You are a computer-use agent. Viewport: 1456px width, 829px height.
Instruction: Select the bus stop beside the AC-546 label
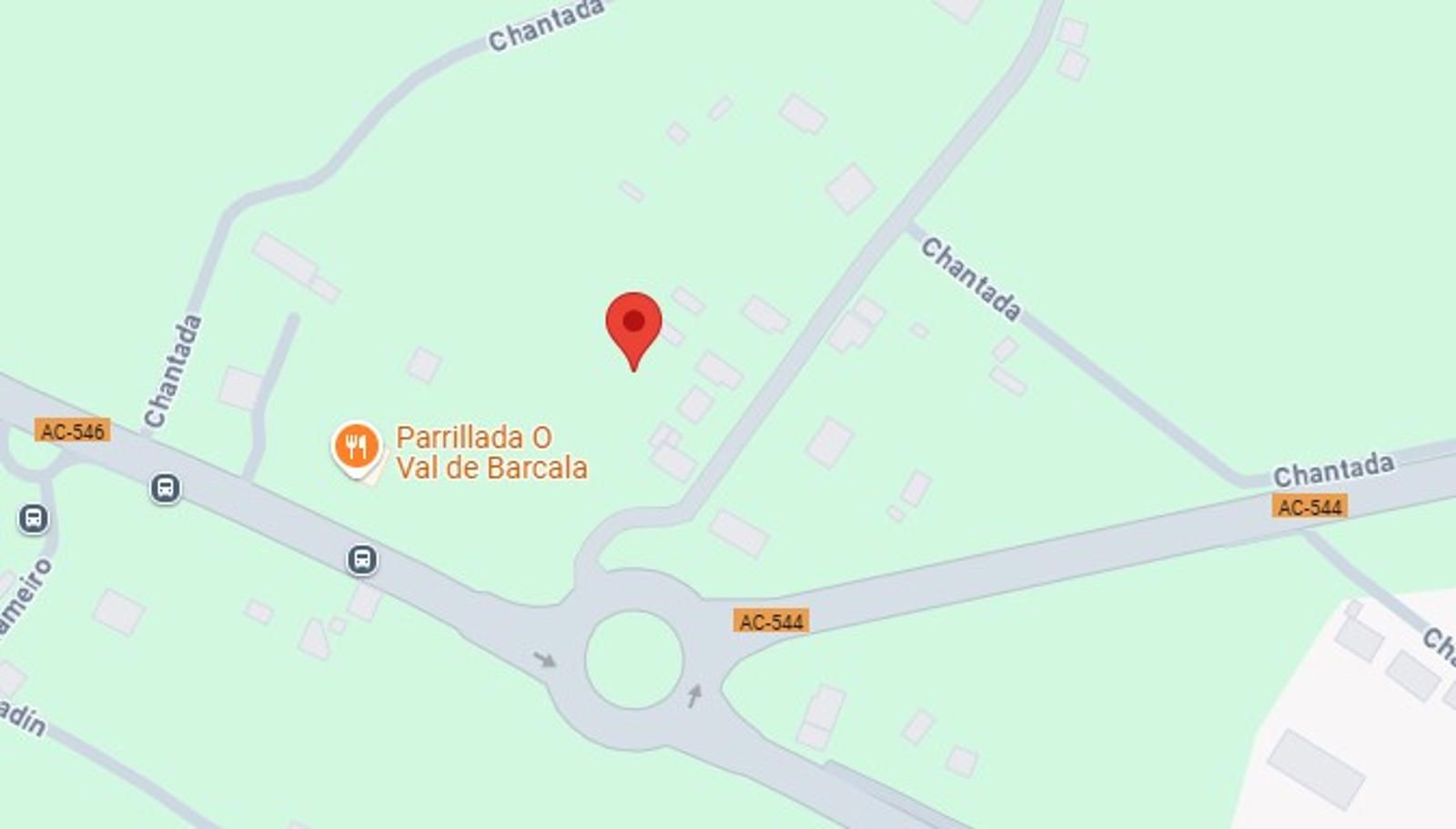[x=165, y=488]
